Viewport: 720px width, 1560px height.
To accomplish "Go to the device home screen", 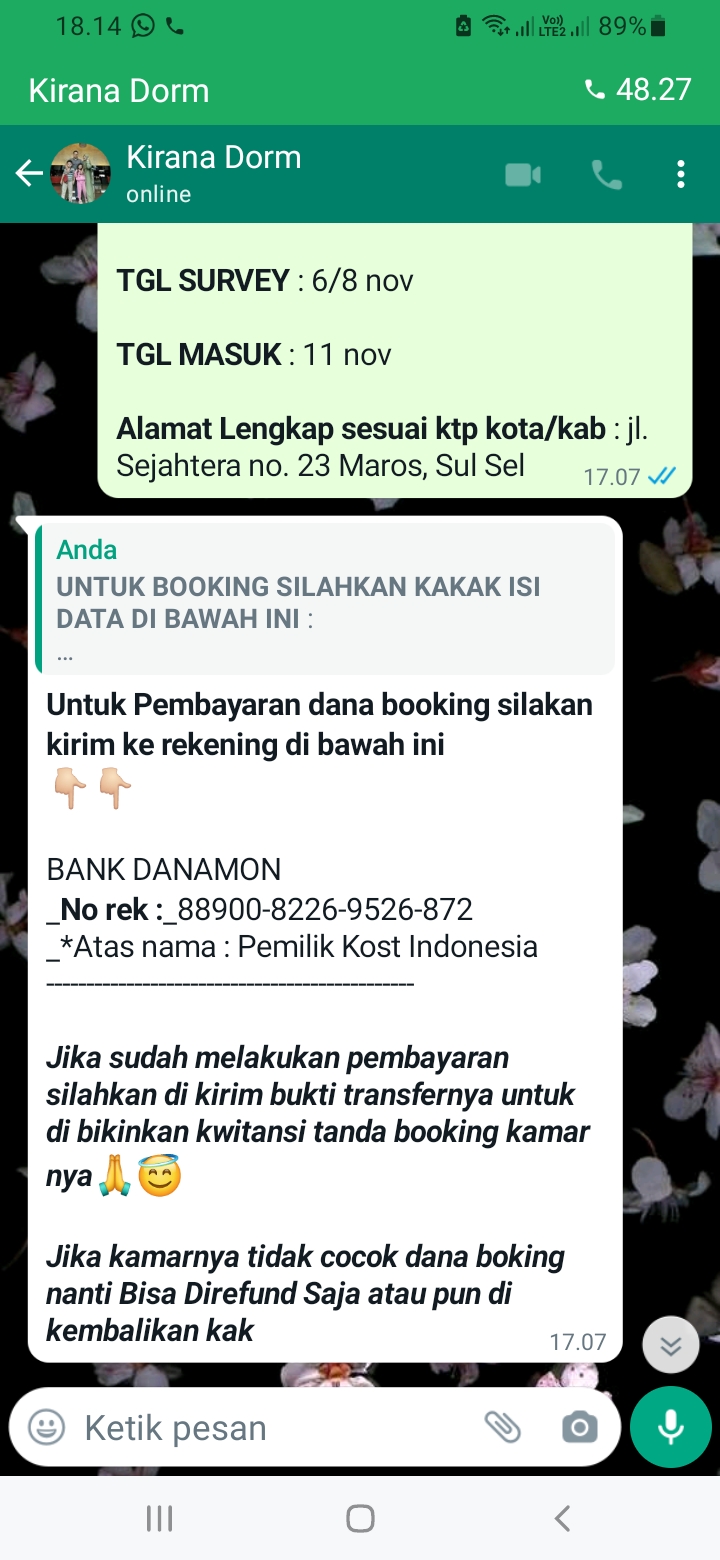I will pos(360,1519).
